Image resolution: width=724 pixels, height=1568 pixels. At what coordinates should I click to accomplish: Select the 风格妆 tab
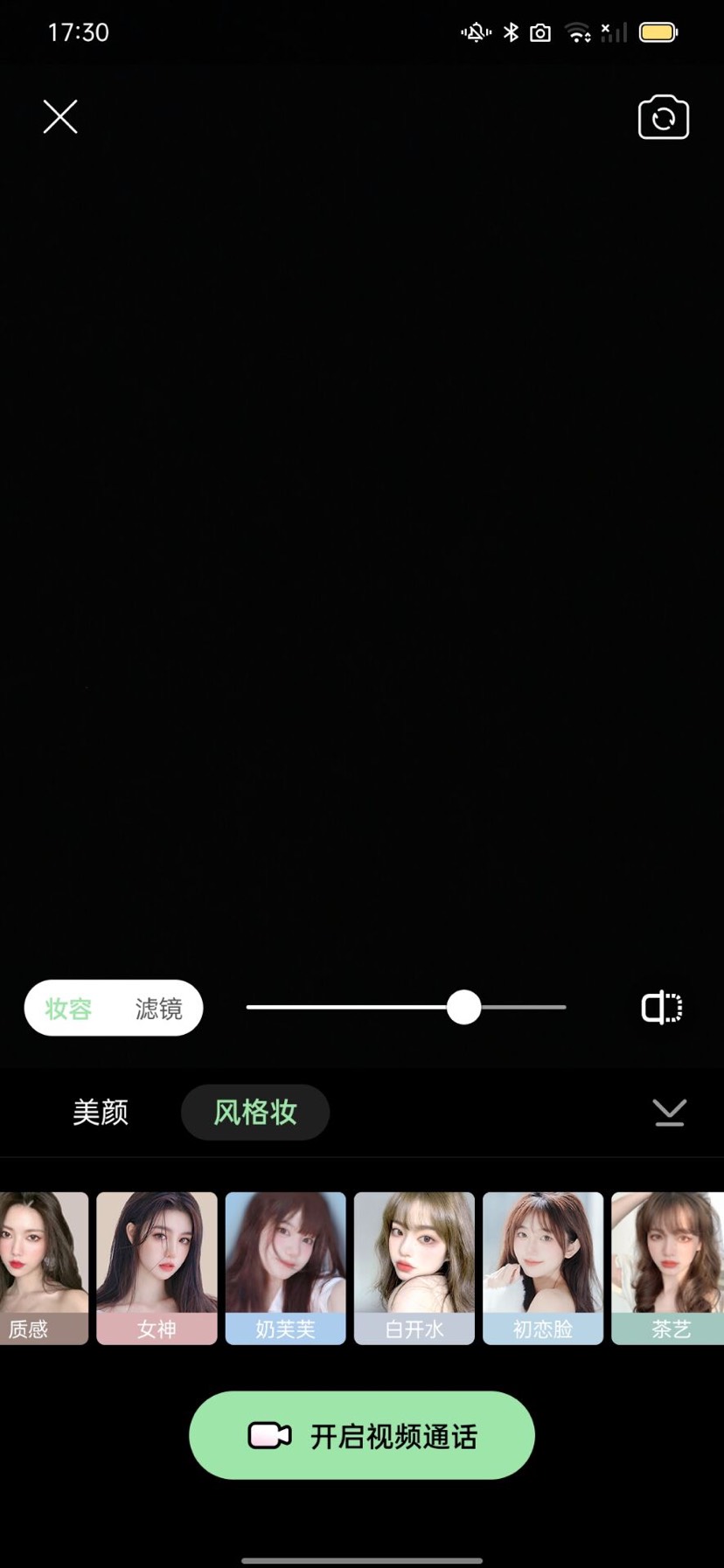(x=255, y=1112)
